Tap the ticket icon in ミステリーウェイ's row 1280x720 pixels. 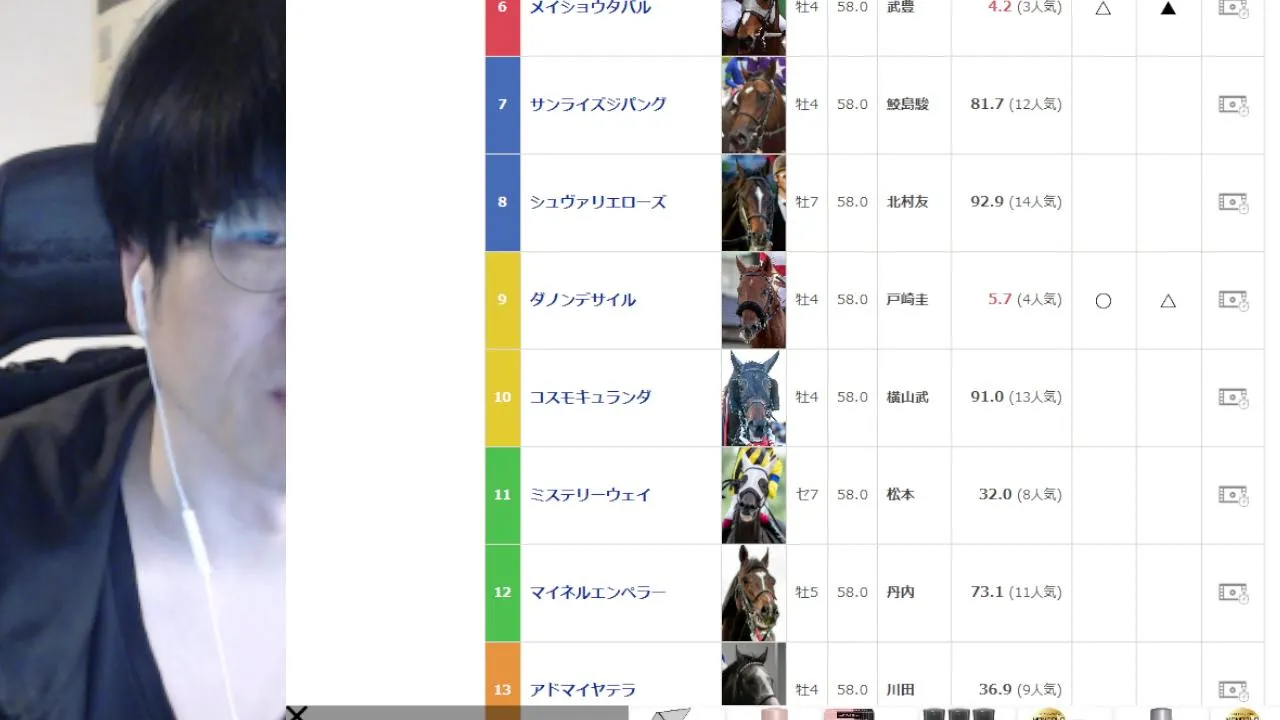click(1233, 495)
